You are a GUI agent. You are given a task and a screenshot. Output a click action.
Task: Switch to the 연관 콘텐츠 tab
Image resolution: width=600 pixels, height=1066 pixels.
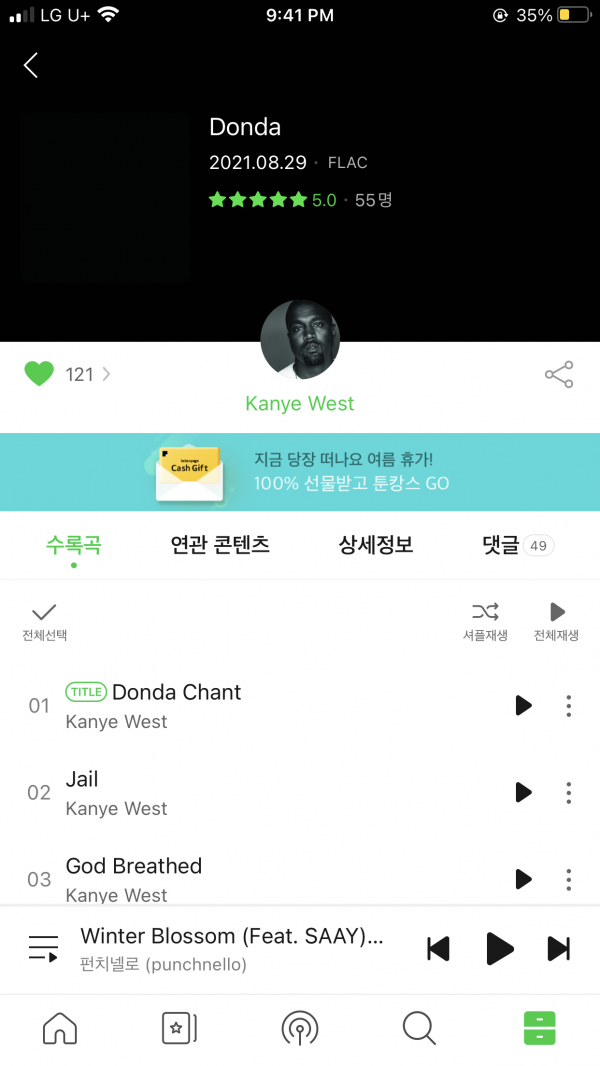(x=220, y=545)
